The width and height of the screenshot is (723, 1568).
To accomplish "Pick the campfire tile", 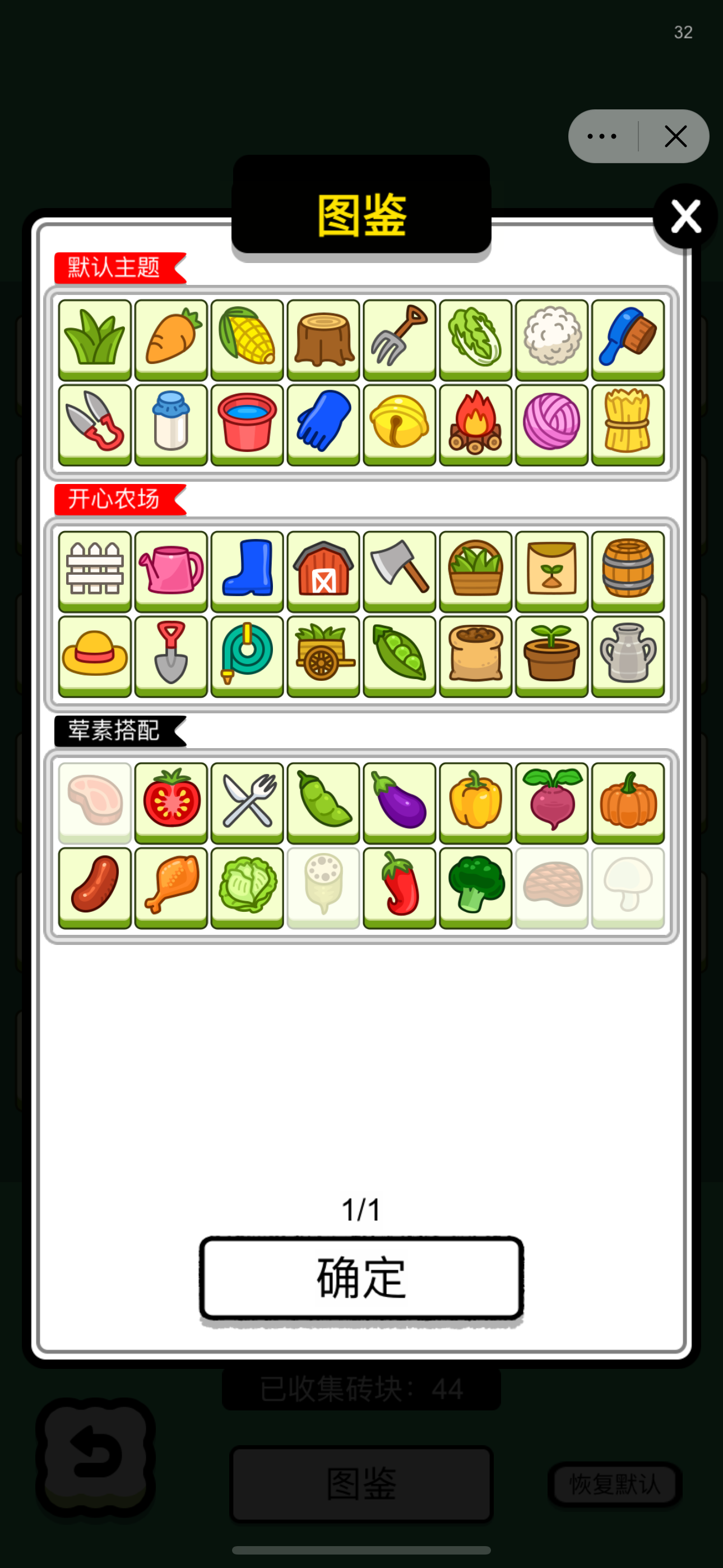I will [475, 423].
